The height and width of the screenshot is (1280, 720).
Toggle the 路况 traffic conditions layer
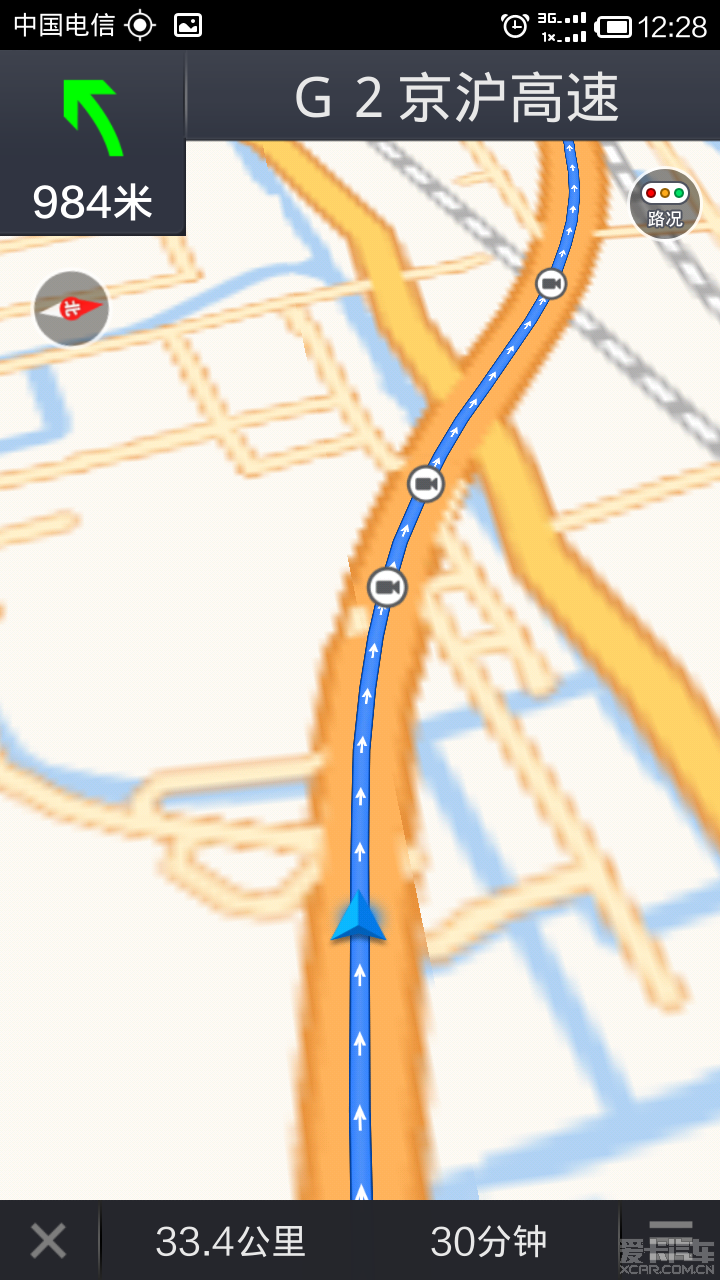(665, 204)
